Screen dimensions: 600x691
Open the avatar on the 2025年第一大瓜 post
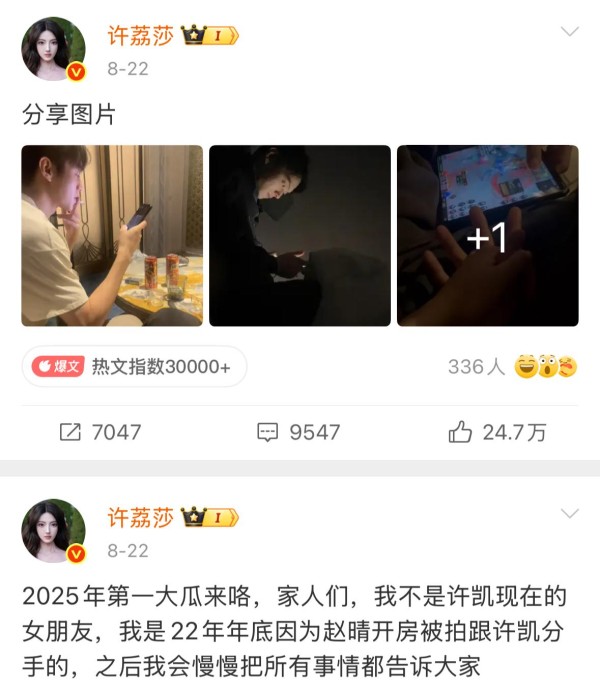pyautogui.click(x=53, y=530)
